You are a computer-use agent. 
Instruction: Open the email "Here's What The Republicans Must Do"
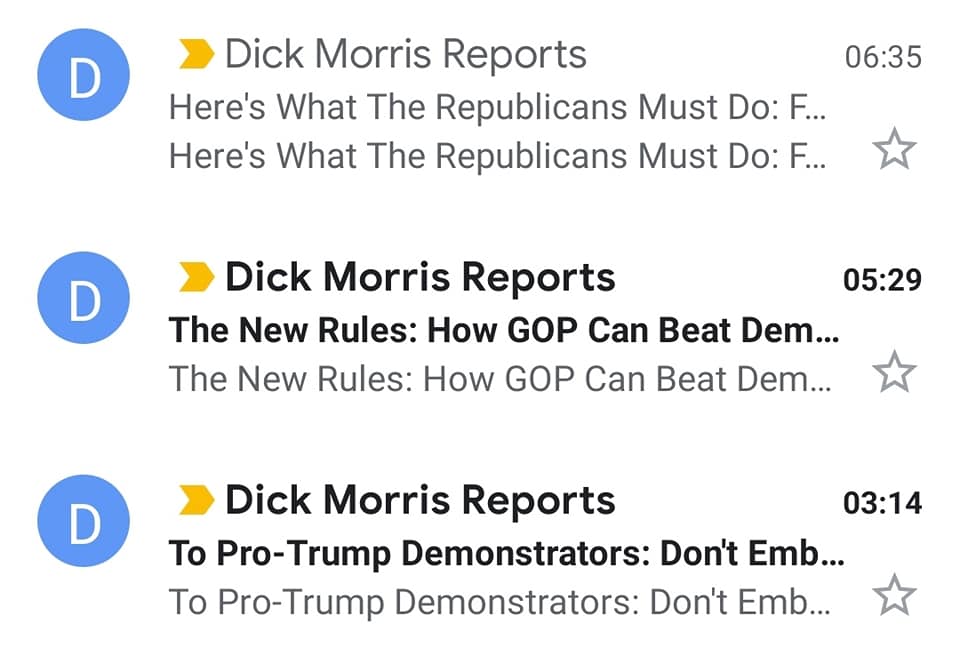tap(497, 107)
